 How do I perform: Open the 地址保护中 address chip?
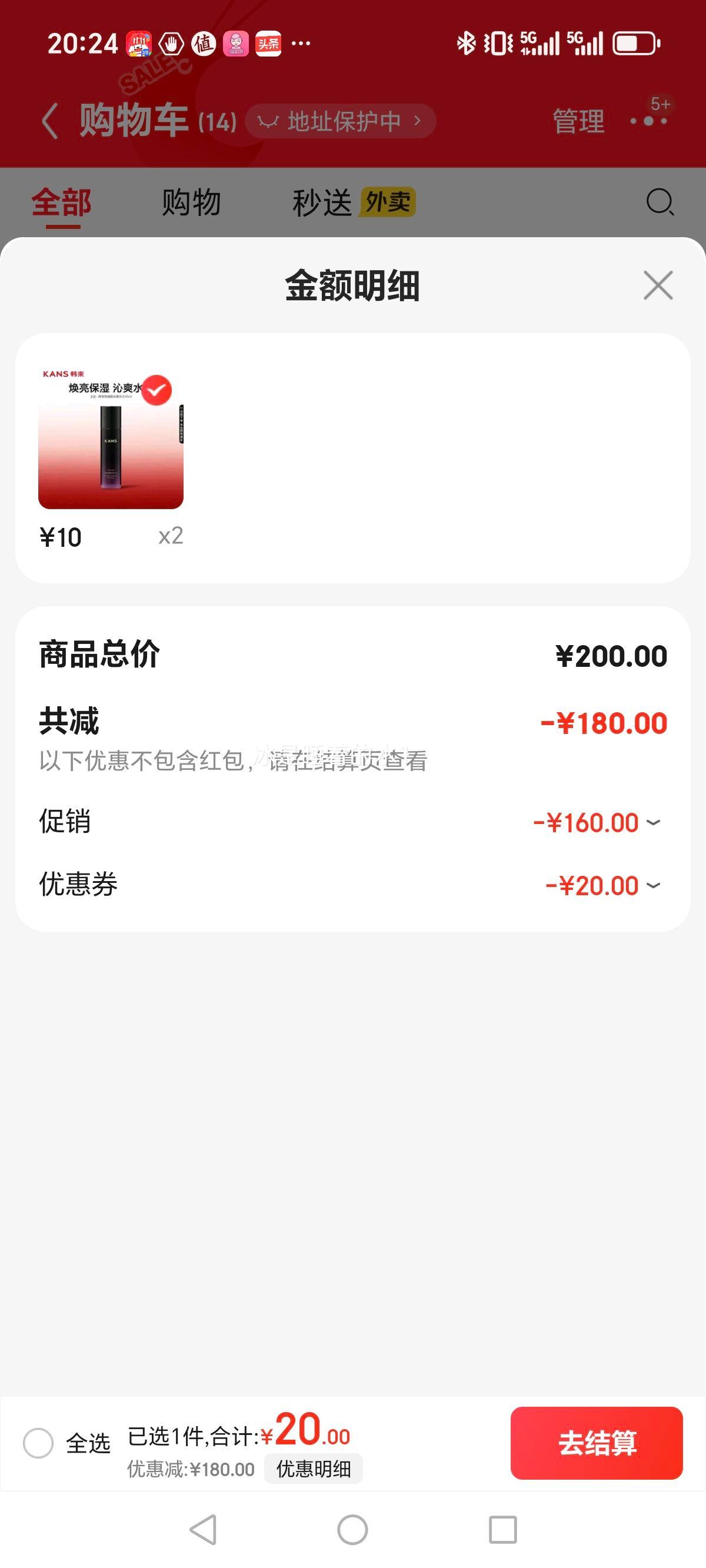pos(340,121)
